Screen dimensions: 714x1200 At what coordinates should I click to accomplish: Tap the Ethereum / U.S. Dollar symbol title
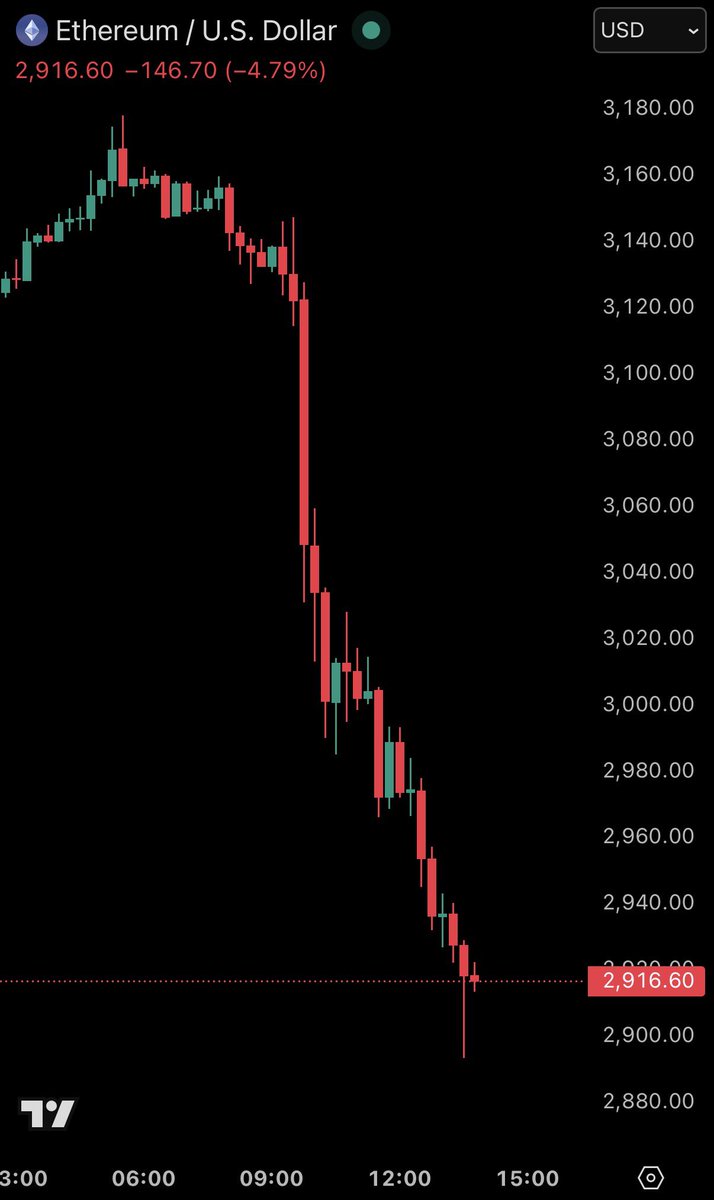196,31
